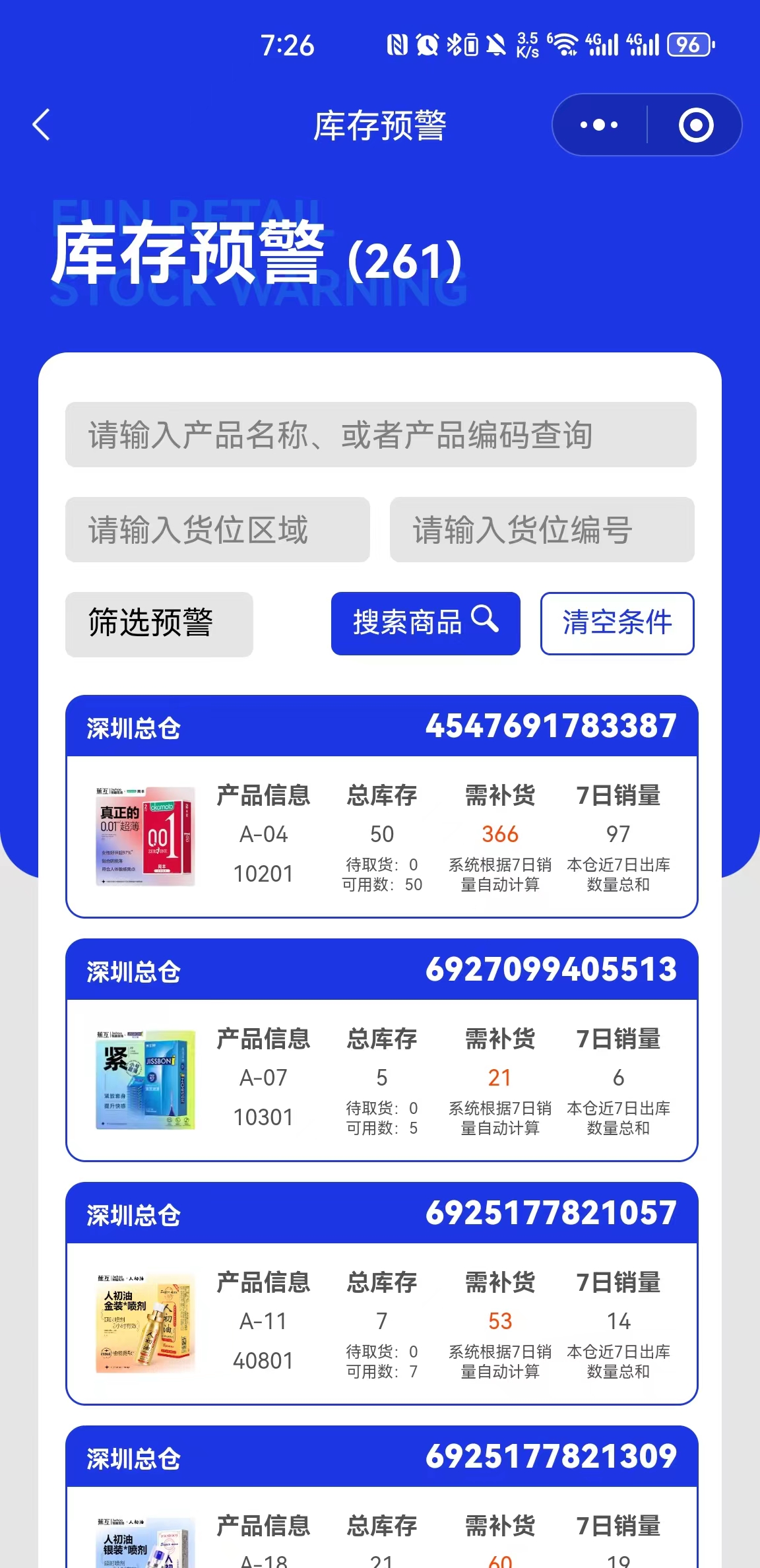The height and width of the screenshot is (1568, 760).
Task: Open stock card for barcode 4547691783387
Action: tap(381, 806)
